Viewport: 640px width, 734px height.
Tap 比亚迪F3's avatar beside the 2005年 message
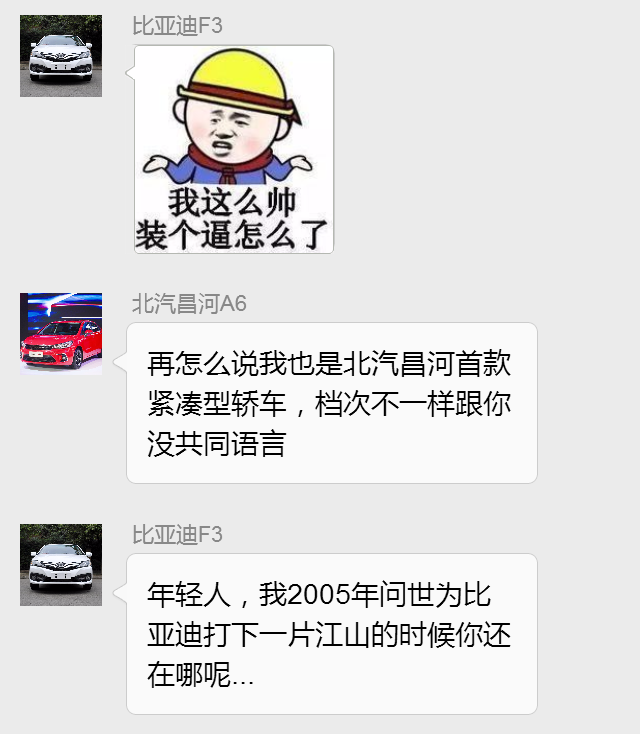pos(61,565)
